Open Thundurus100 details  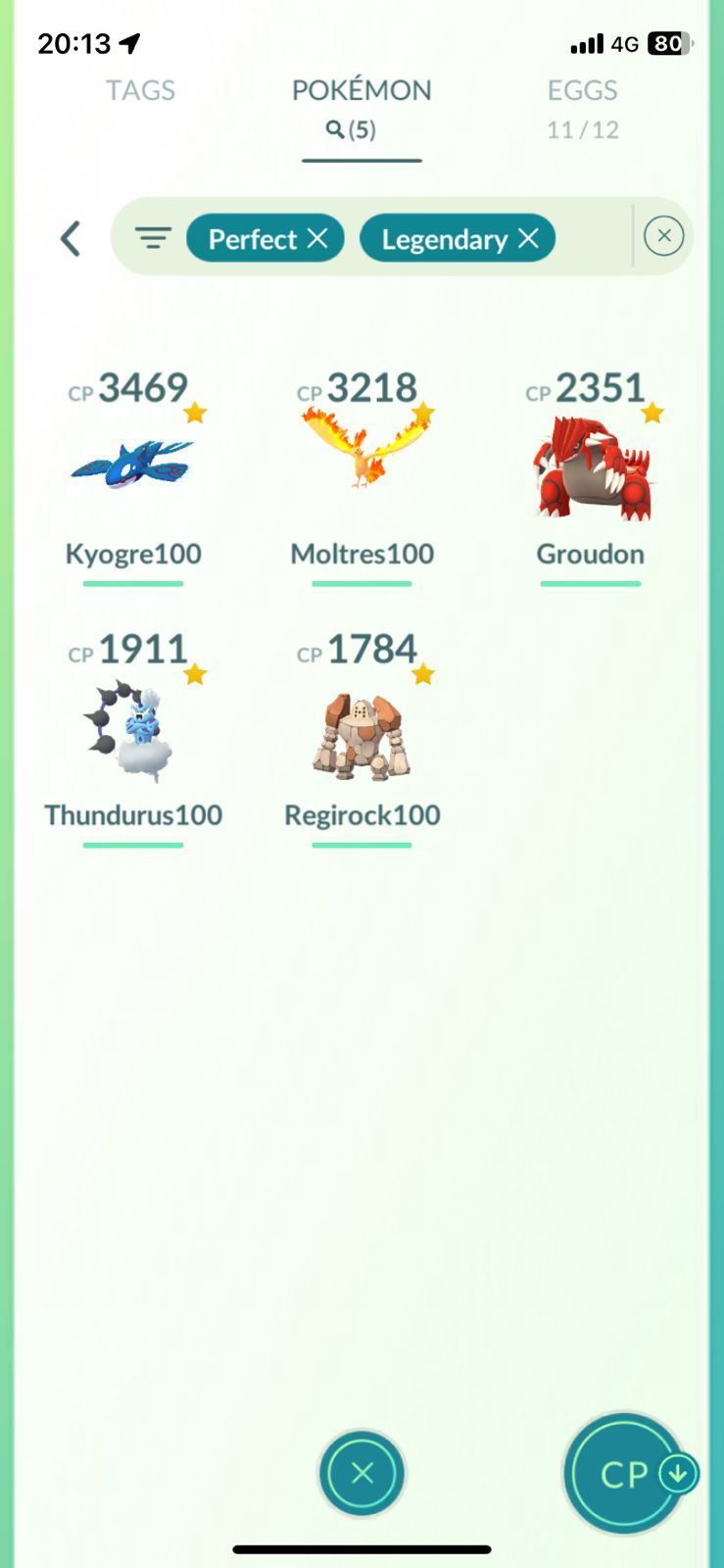point(133,730)
